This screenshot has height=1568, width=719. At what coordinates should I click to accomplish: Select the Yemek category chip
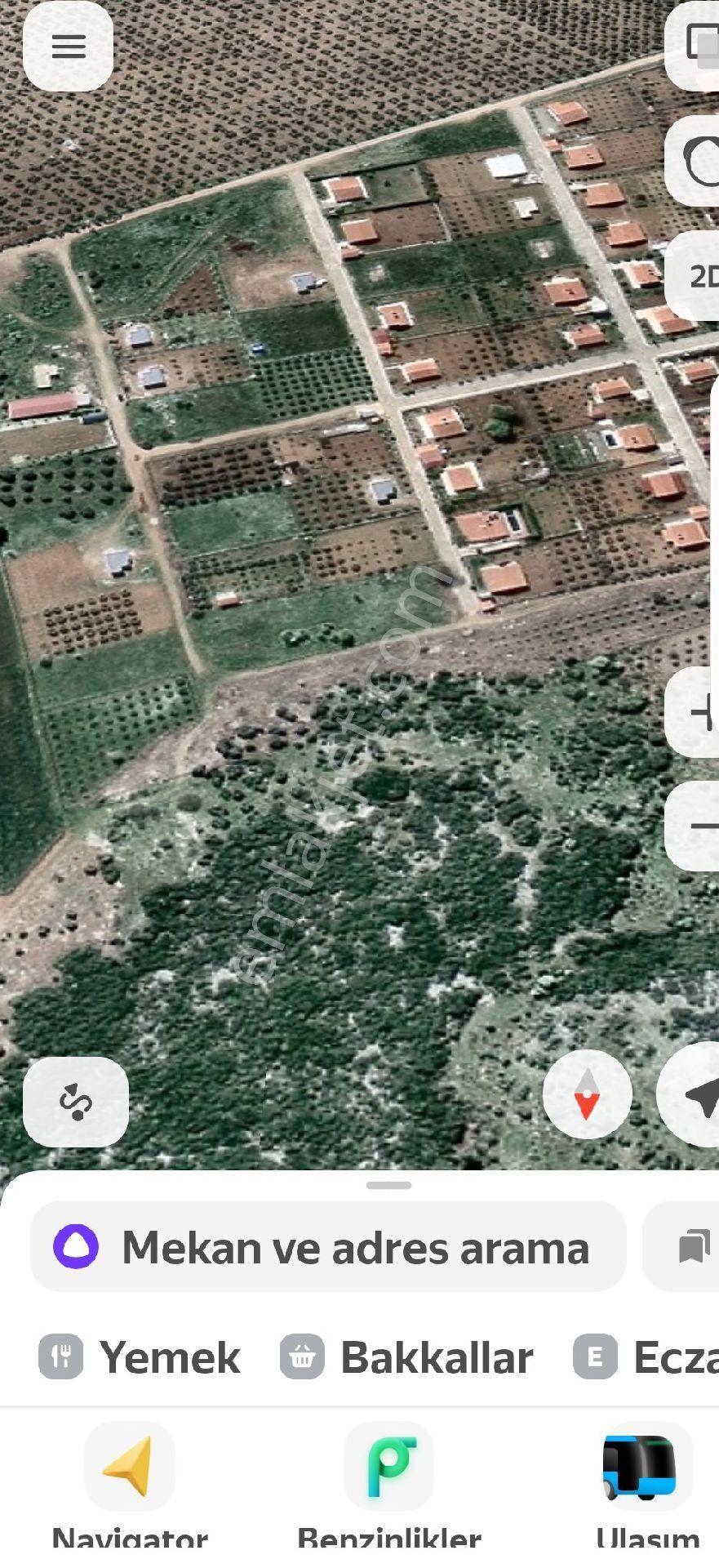coord(140,1357)
